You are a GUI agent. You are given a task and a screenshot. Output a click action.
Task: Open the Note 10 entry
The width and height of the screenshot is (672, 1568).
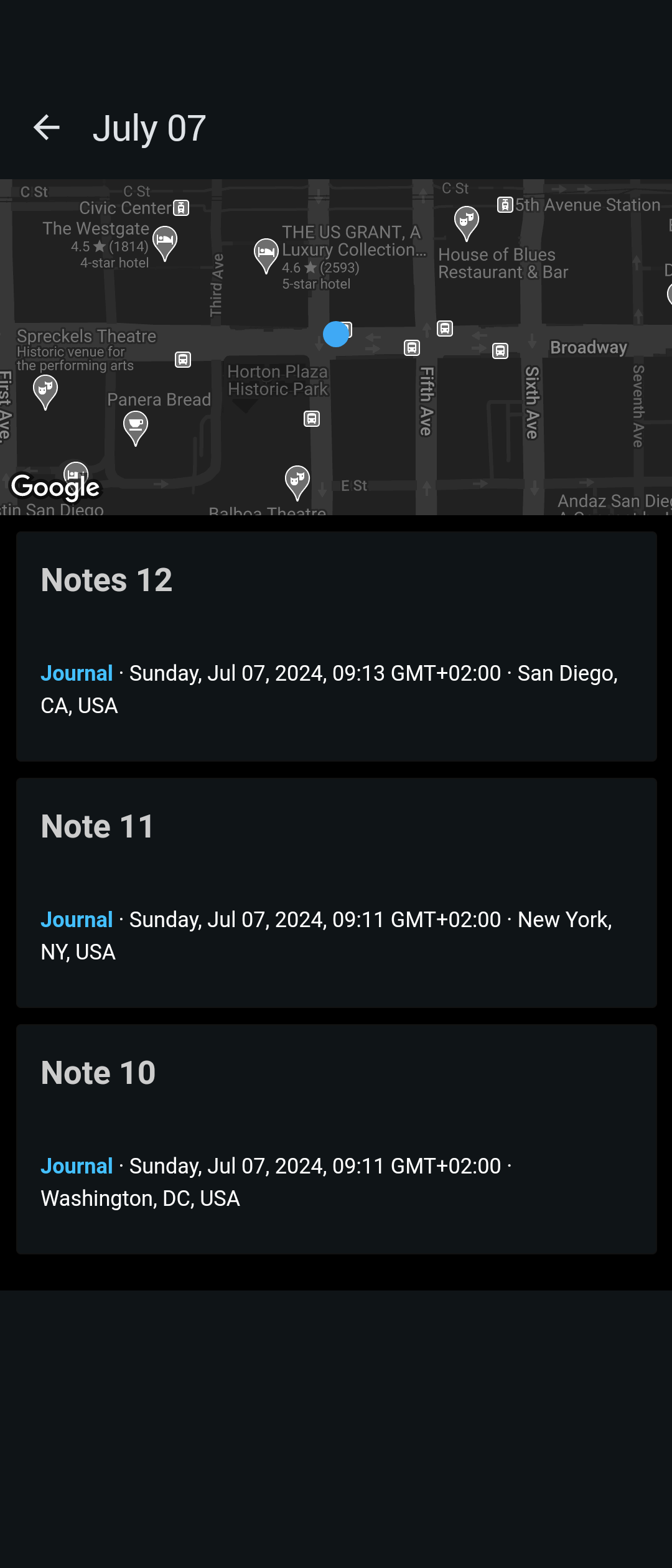[336, 1139]
